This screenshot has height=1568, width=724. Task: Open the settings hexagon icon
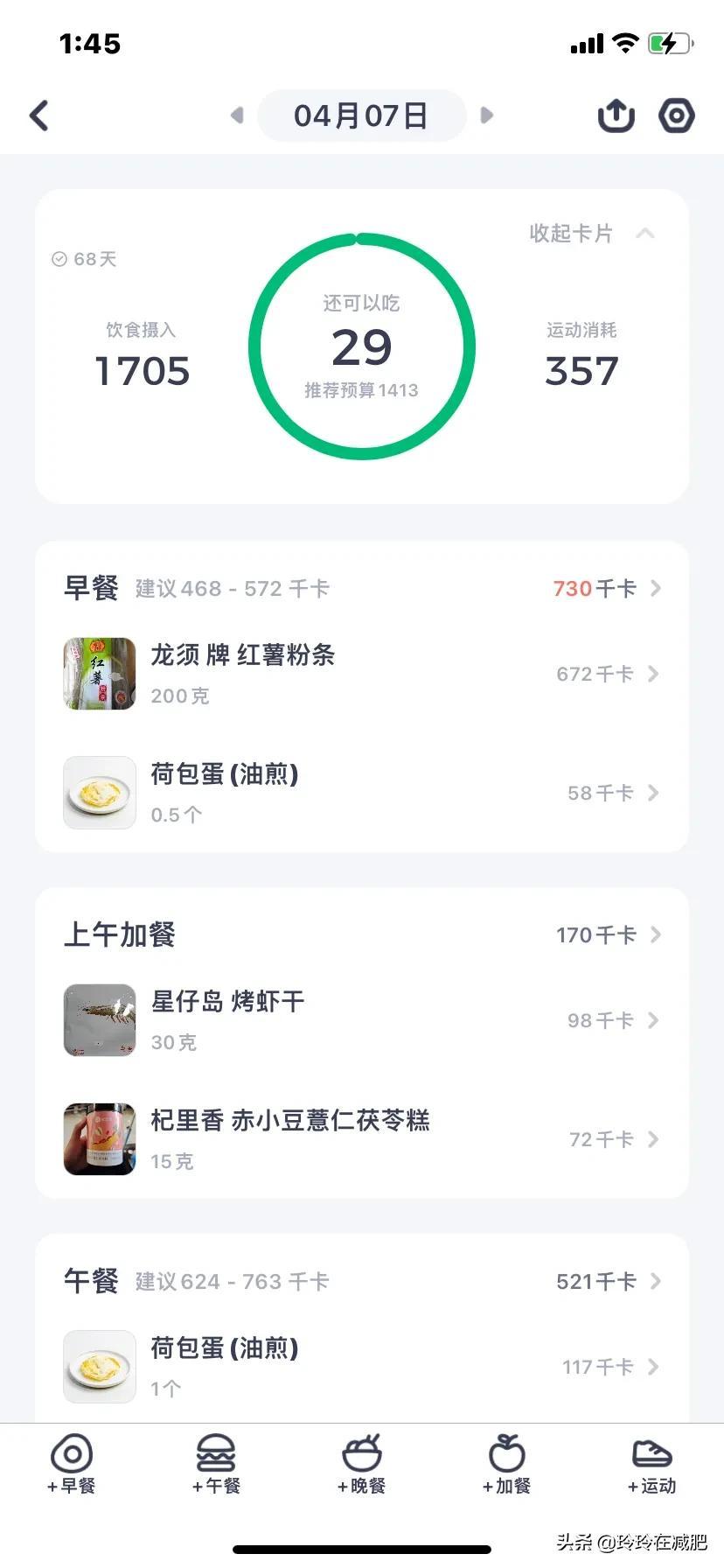tap(676, 115)
